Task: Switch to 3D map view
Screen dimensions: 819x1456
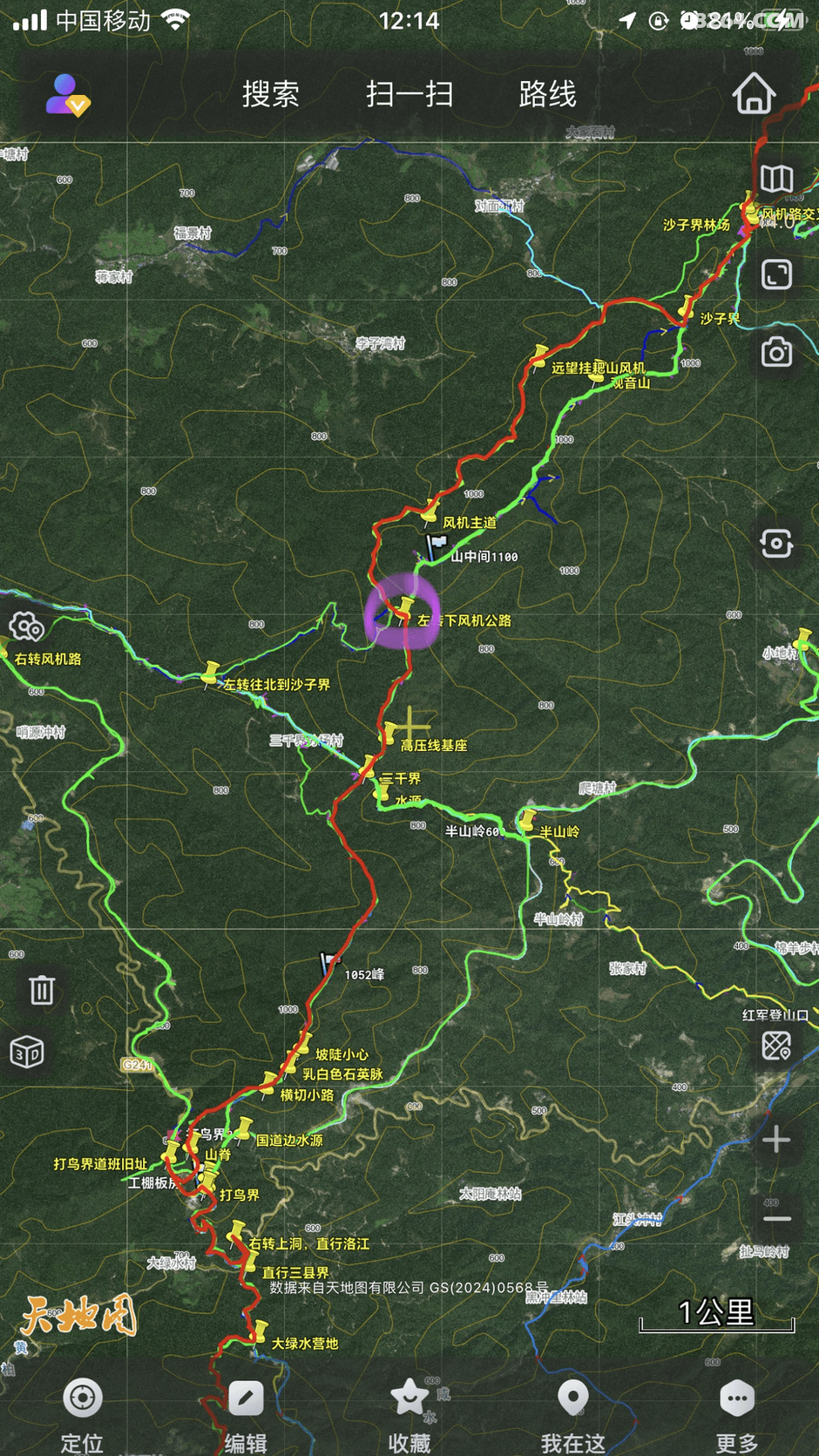Action: [x=27, y=1053]
